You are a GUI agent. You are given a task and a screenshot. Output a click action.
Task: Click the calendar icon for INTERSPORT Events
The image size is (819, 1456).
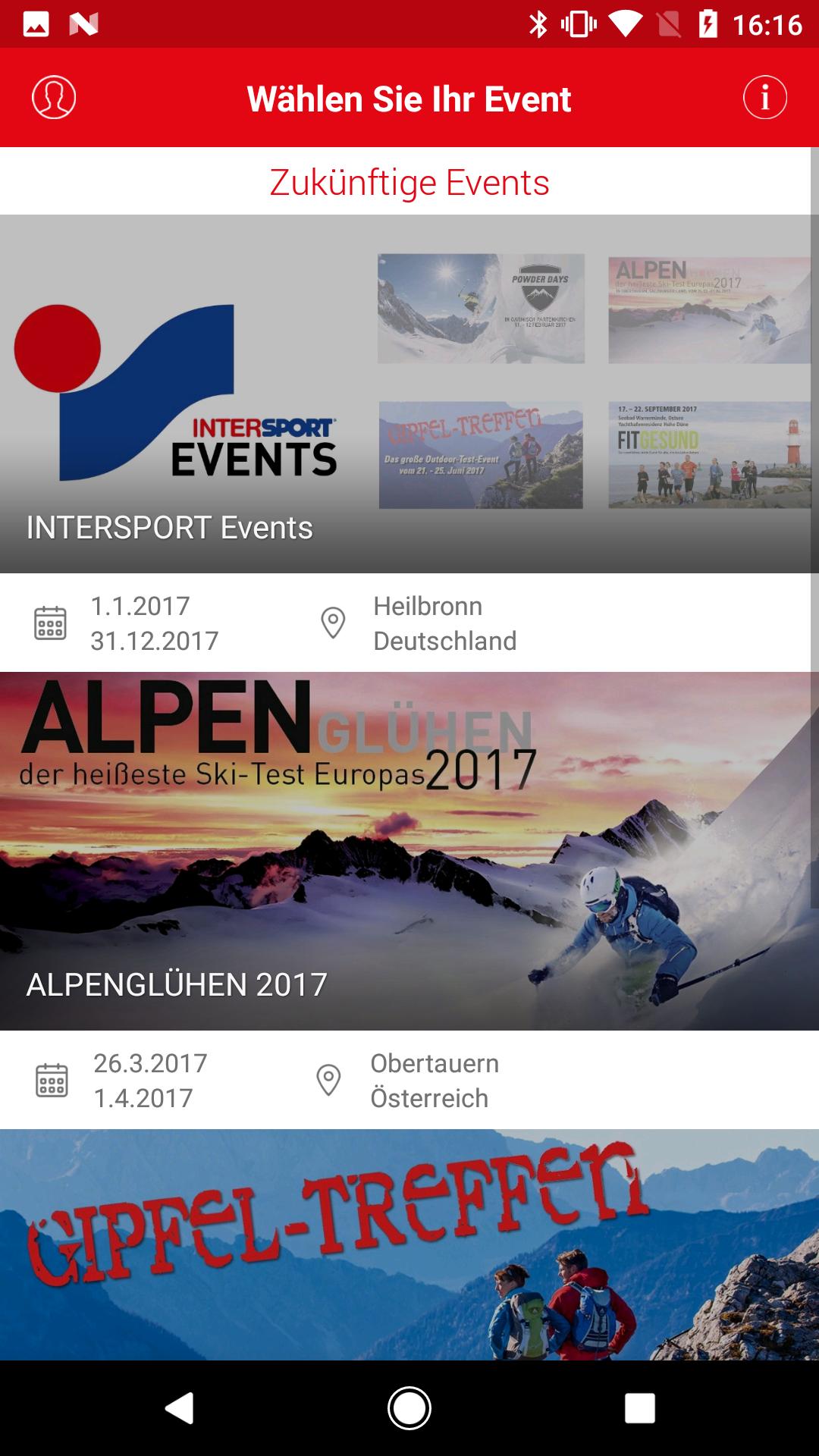(49, 622)
